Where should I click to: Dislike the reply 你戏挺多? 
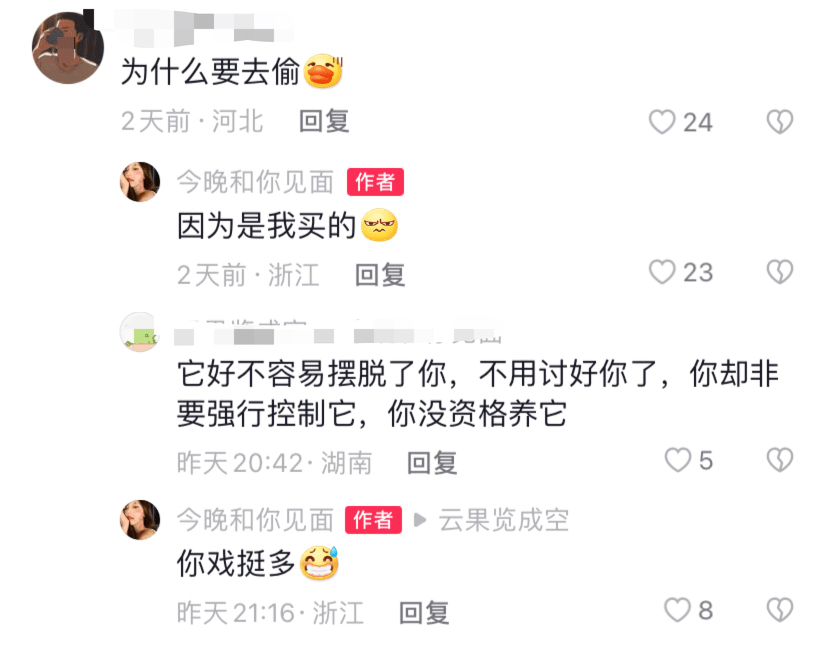click(779, 609)
